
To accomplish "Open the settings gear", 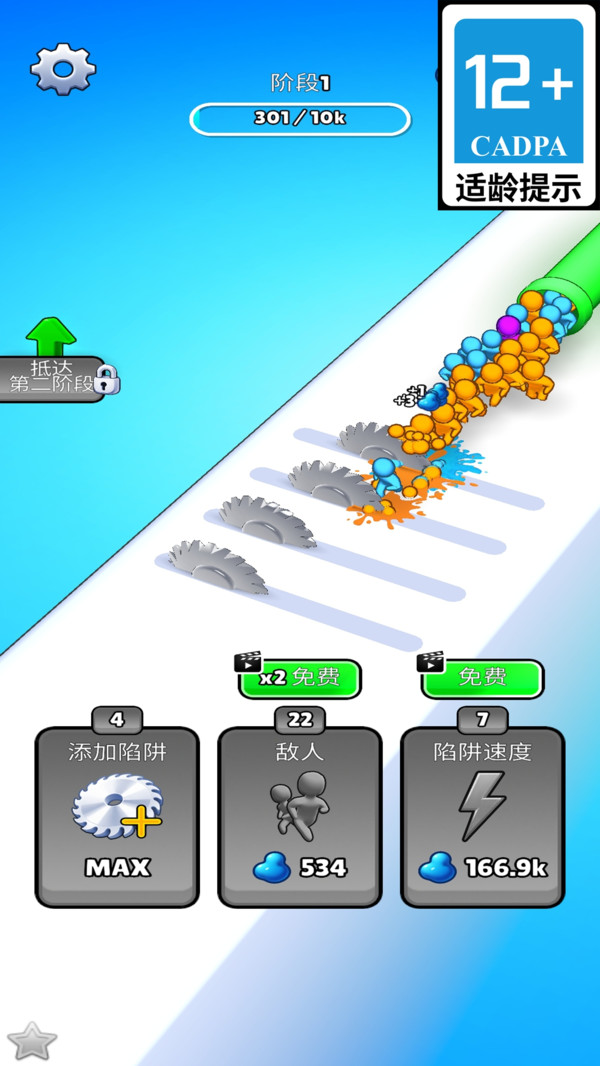I will (63, 69).
